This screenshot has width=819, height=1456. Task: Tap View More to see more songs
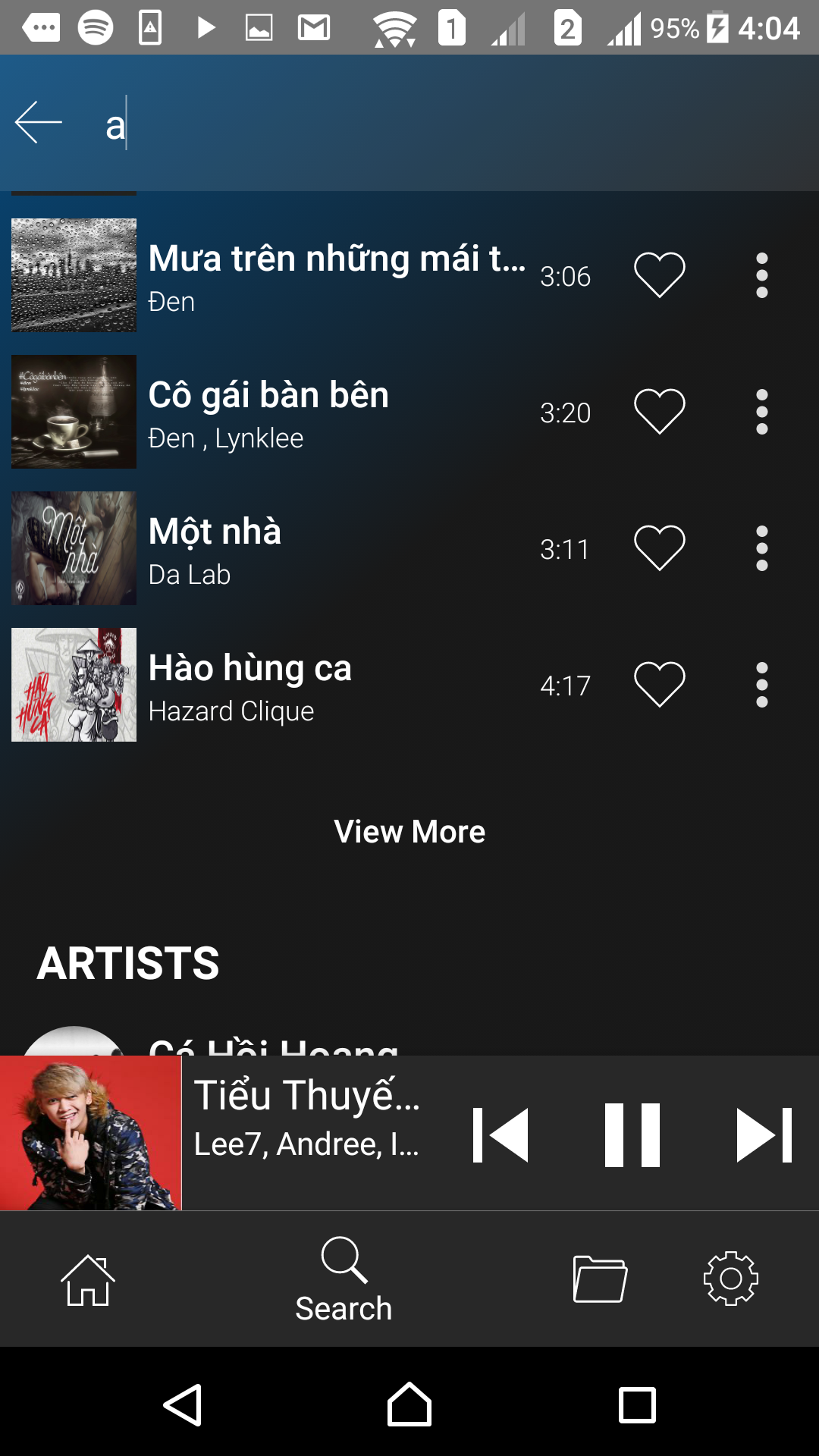click(409, 832)
